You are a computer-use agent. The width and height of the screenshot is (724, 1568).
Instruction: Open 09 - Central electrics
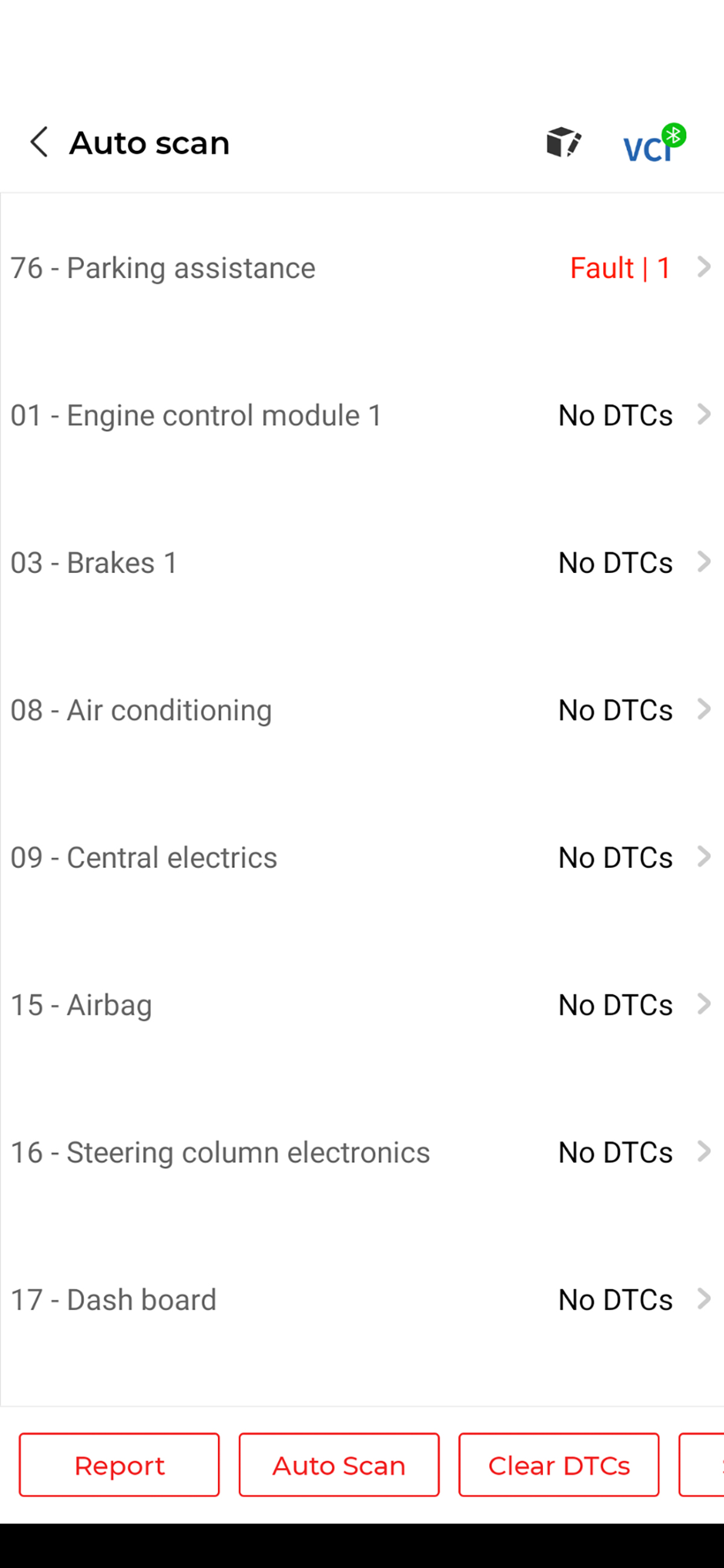(x=361, y=857)
